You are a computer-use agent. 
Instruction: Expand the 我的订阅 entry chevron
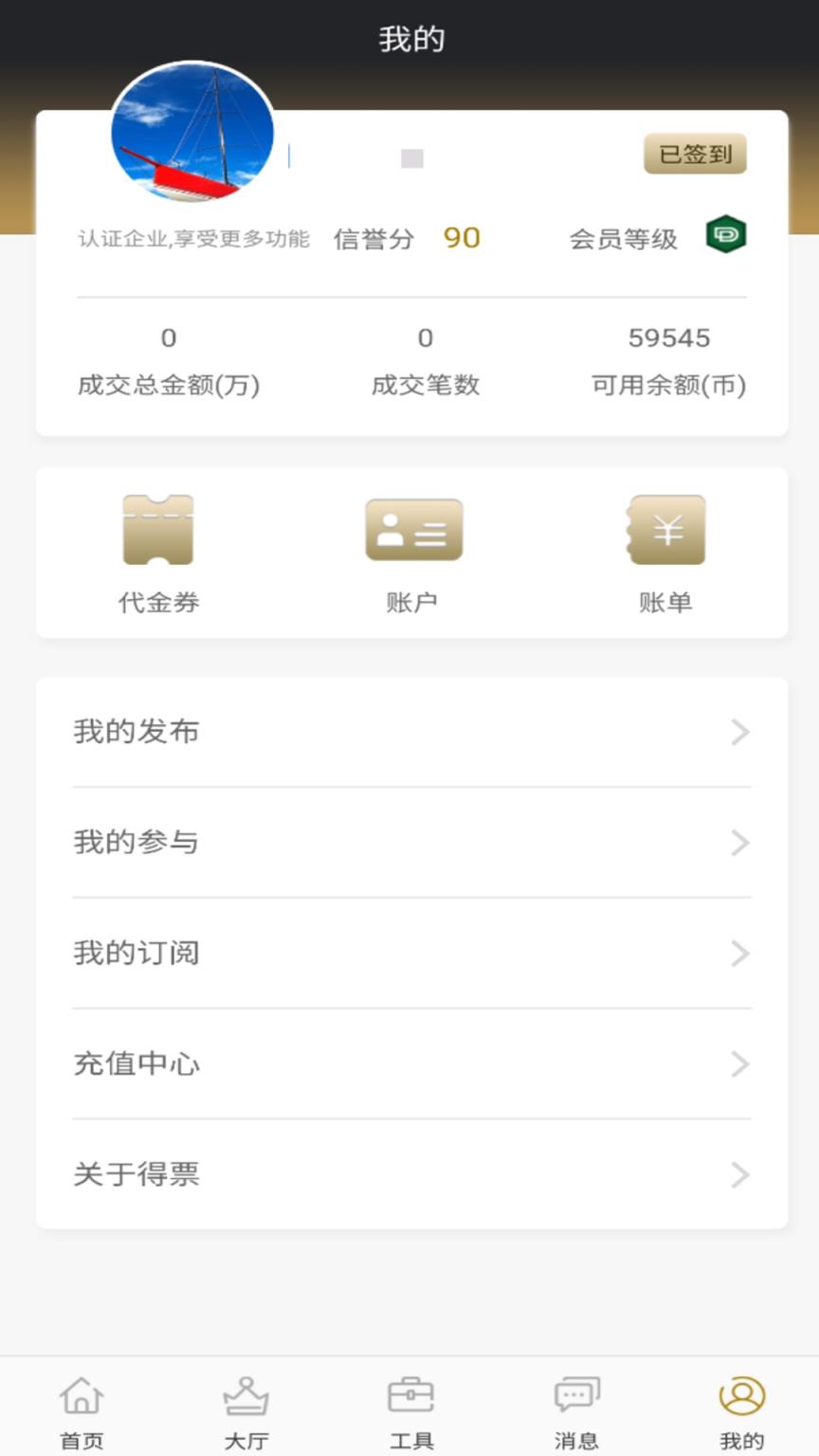point(741,953)
